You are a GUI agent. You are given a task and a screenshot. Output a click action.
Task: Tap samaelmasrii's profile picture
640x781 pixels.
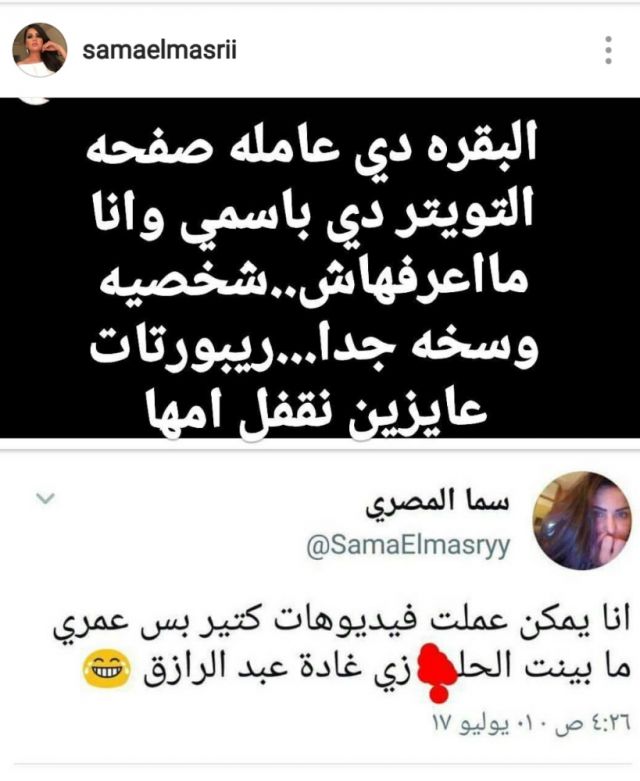[x=40, y=49]
